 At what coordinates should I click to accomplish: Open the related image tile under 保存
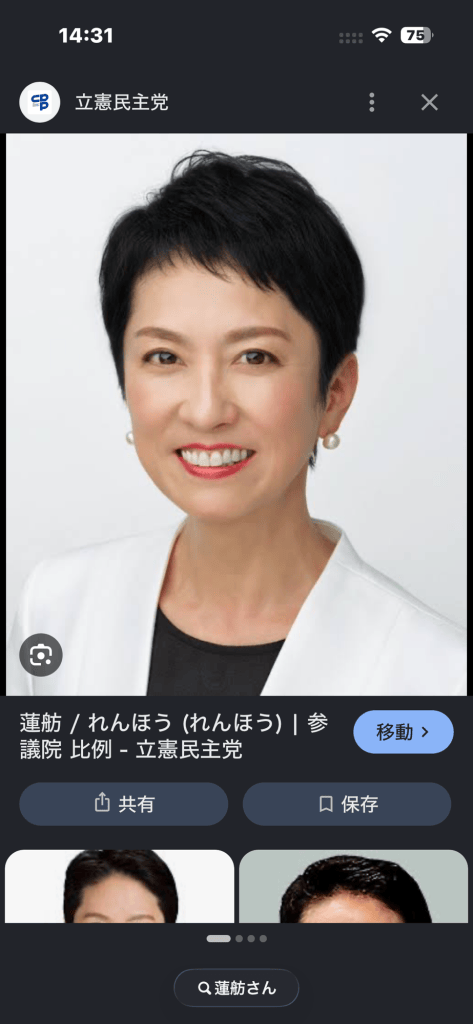click(353, 886)
